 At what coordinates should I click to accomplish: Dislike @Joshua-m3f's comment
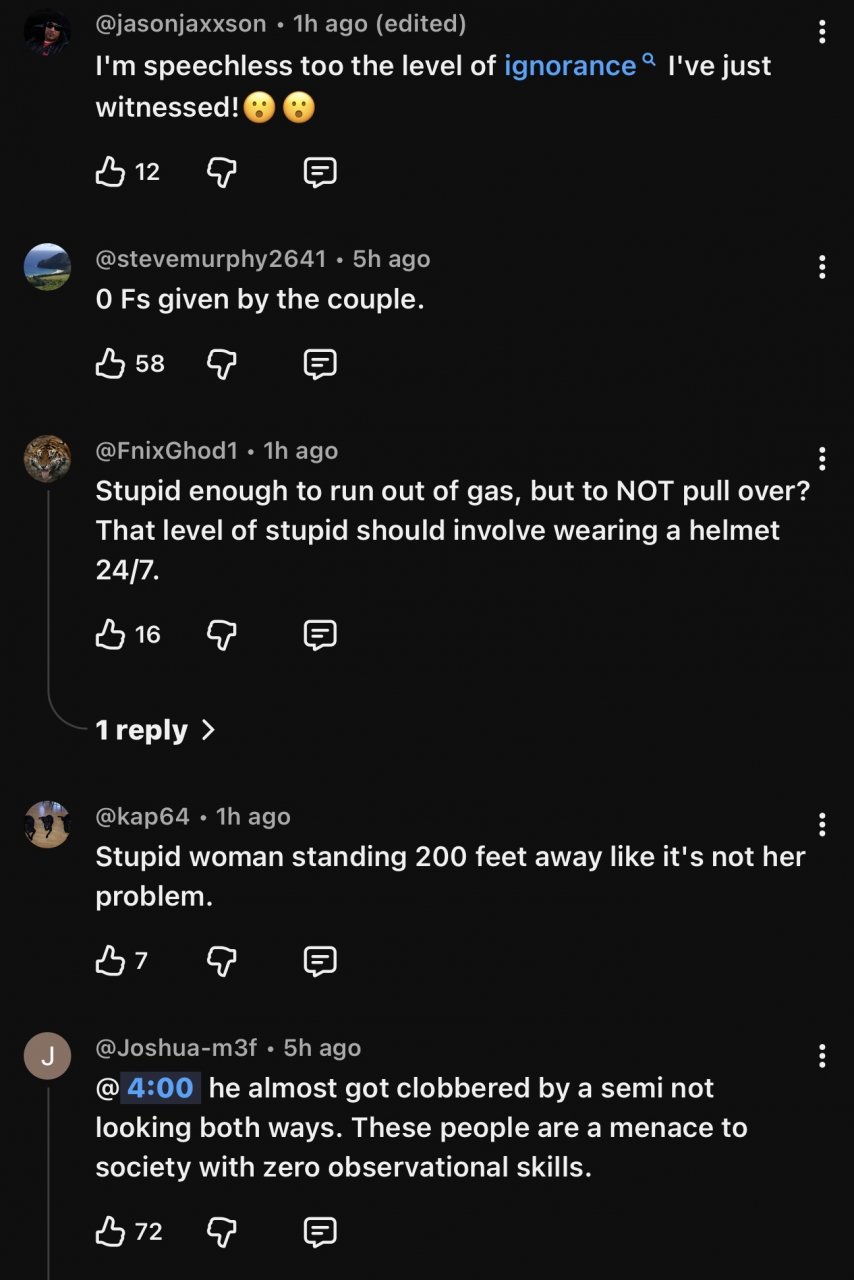(221, 1232)
